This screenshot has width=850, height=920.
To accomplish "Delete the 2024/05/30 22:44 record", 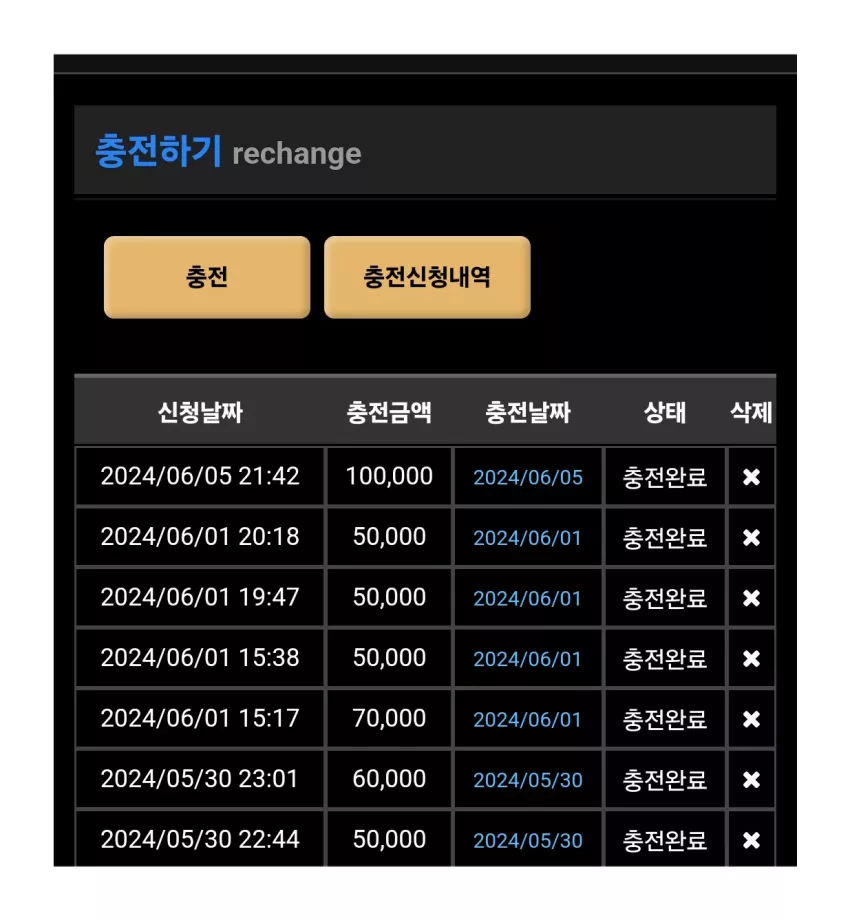I will click(751, 840).
